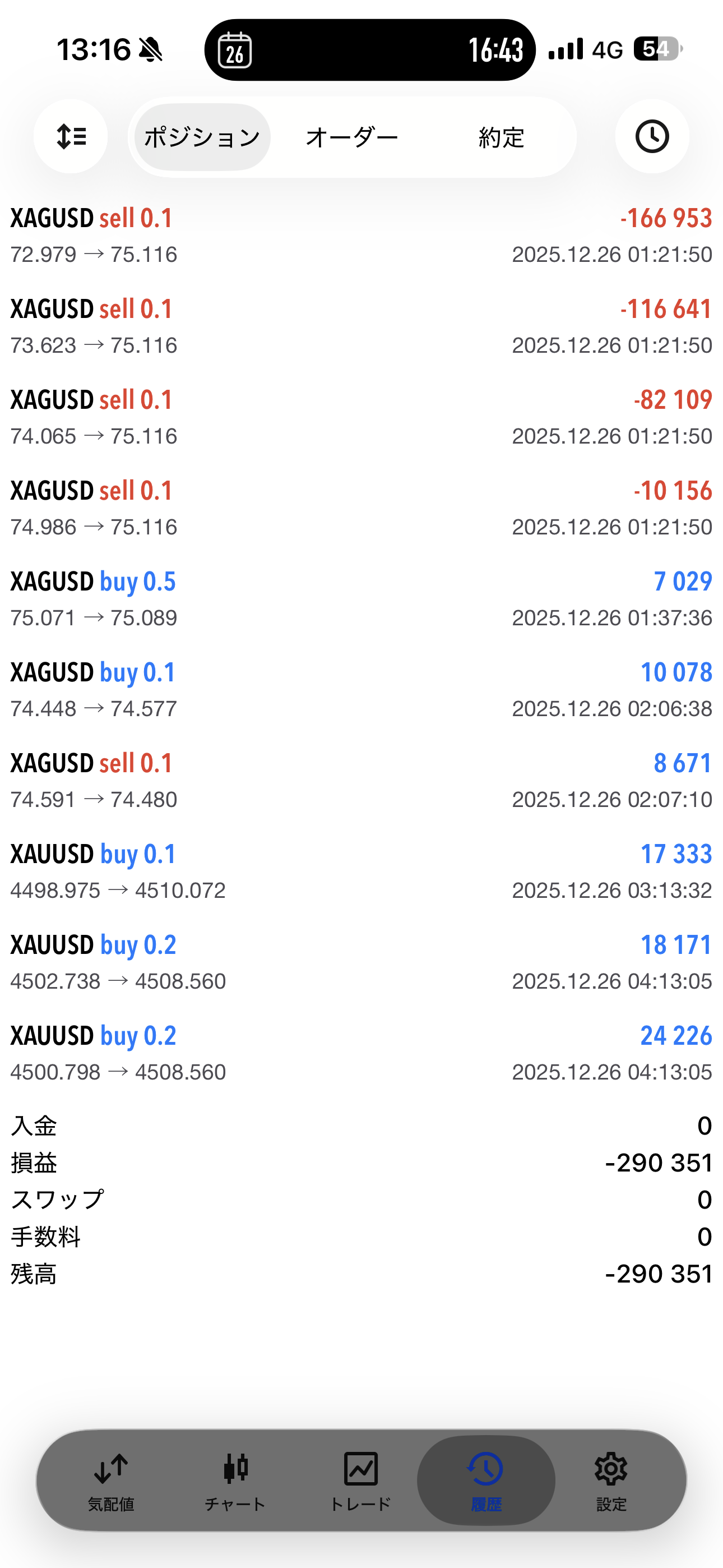Image resolution: width=723 pixels, height=1568 pixels.
Task: Select the ポジション tab
Action: pos(202,137)
